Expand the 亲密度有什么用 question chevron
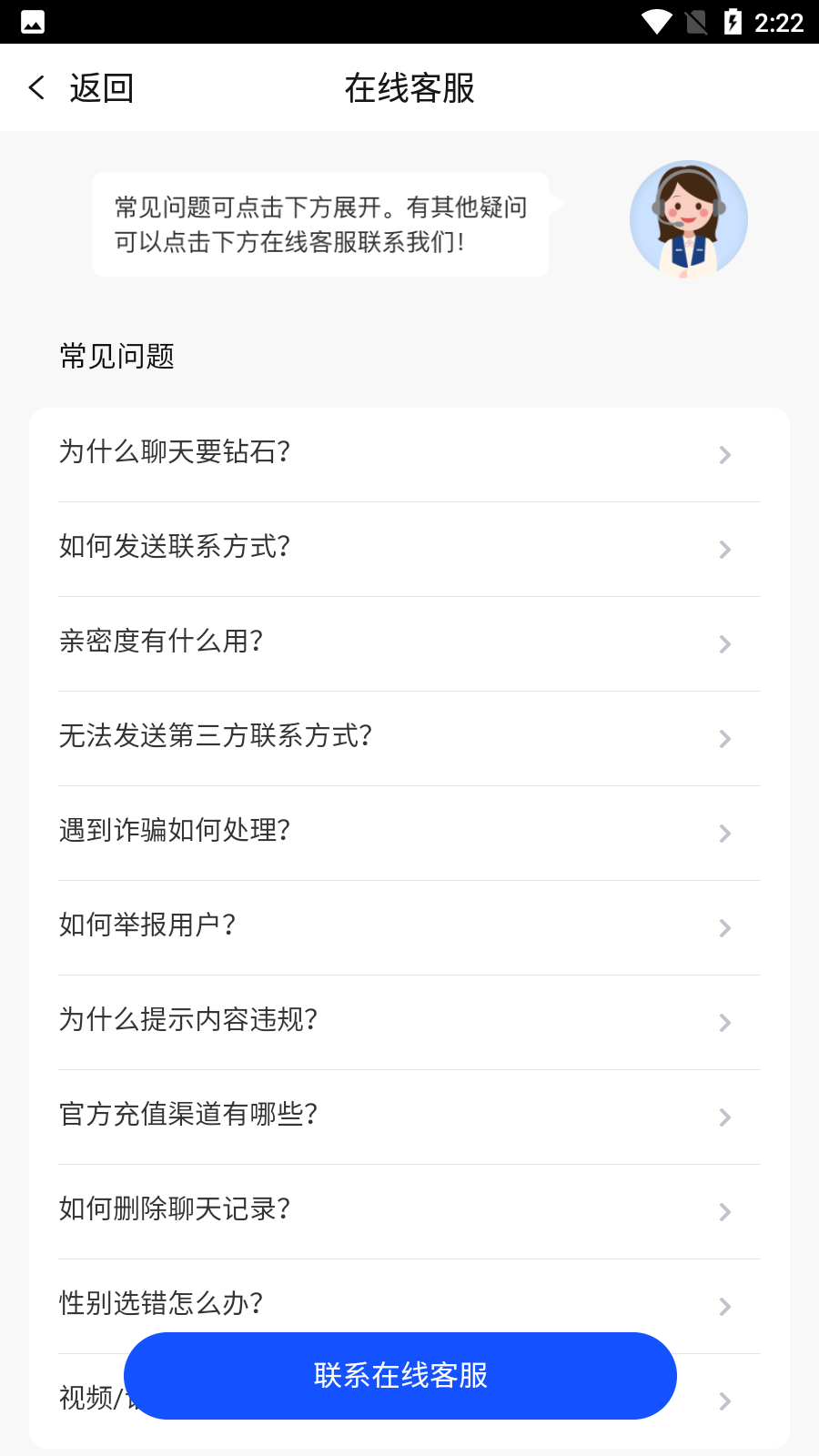Screen dimensions: 819x1456 pos(724,644)
